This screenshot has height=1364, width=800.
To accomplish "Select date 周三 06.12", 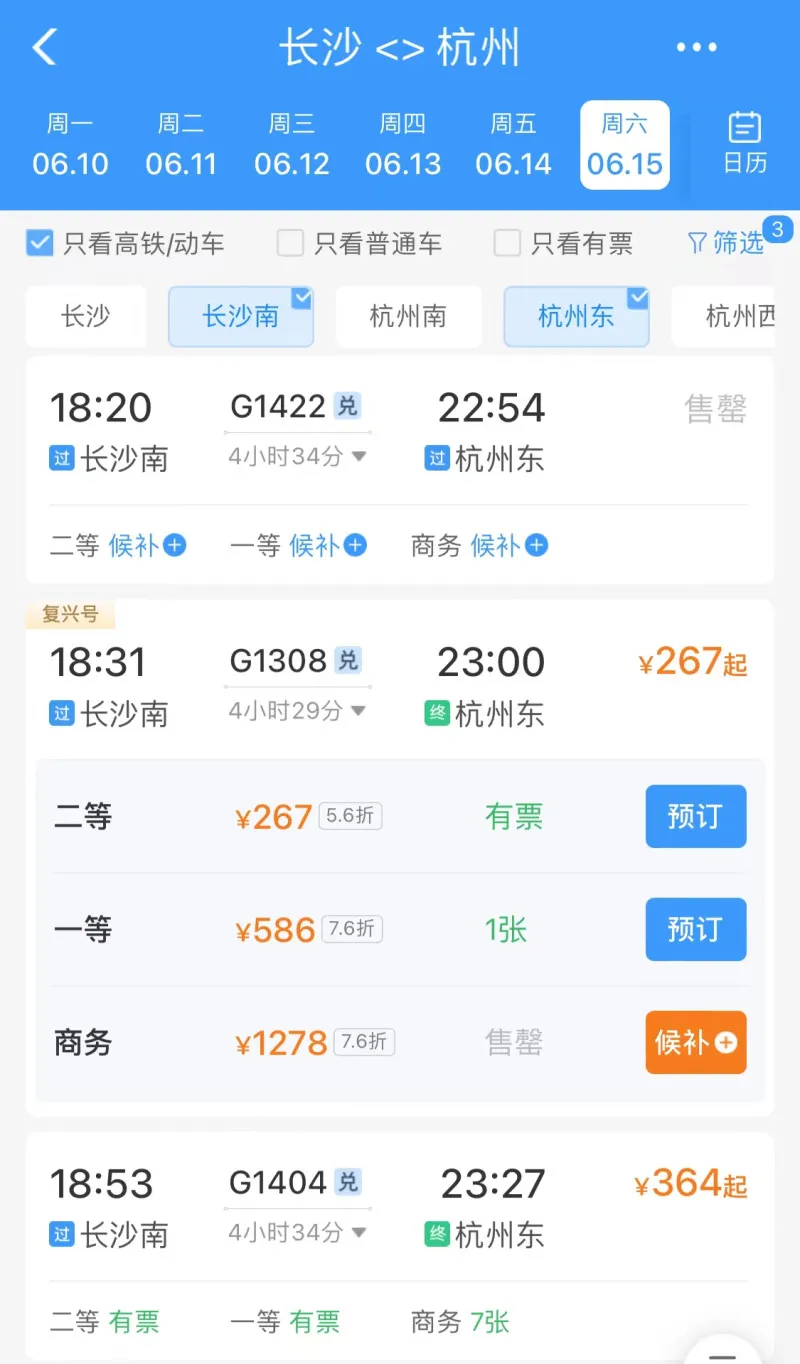I will (x=292, y=145).
